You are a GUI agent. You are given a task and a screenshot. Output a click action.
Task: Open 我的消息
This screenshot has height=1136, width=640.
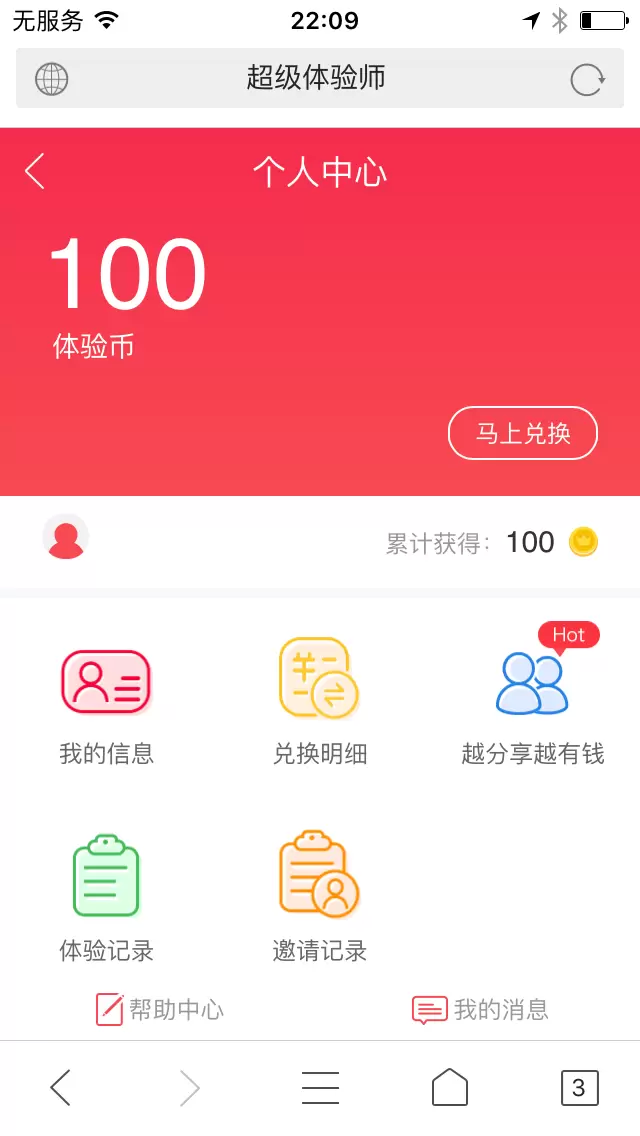click(x=481, y=1010)
